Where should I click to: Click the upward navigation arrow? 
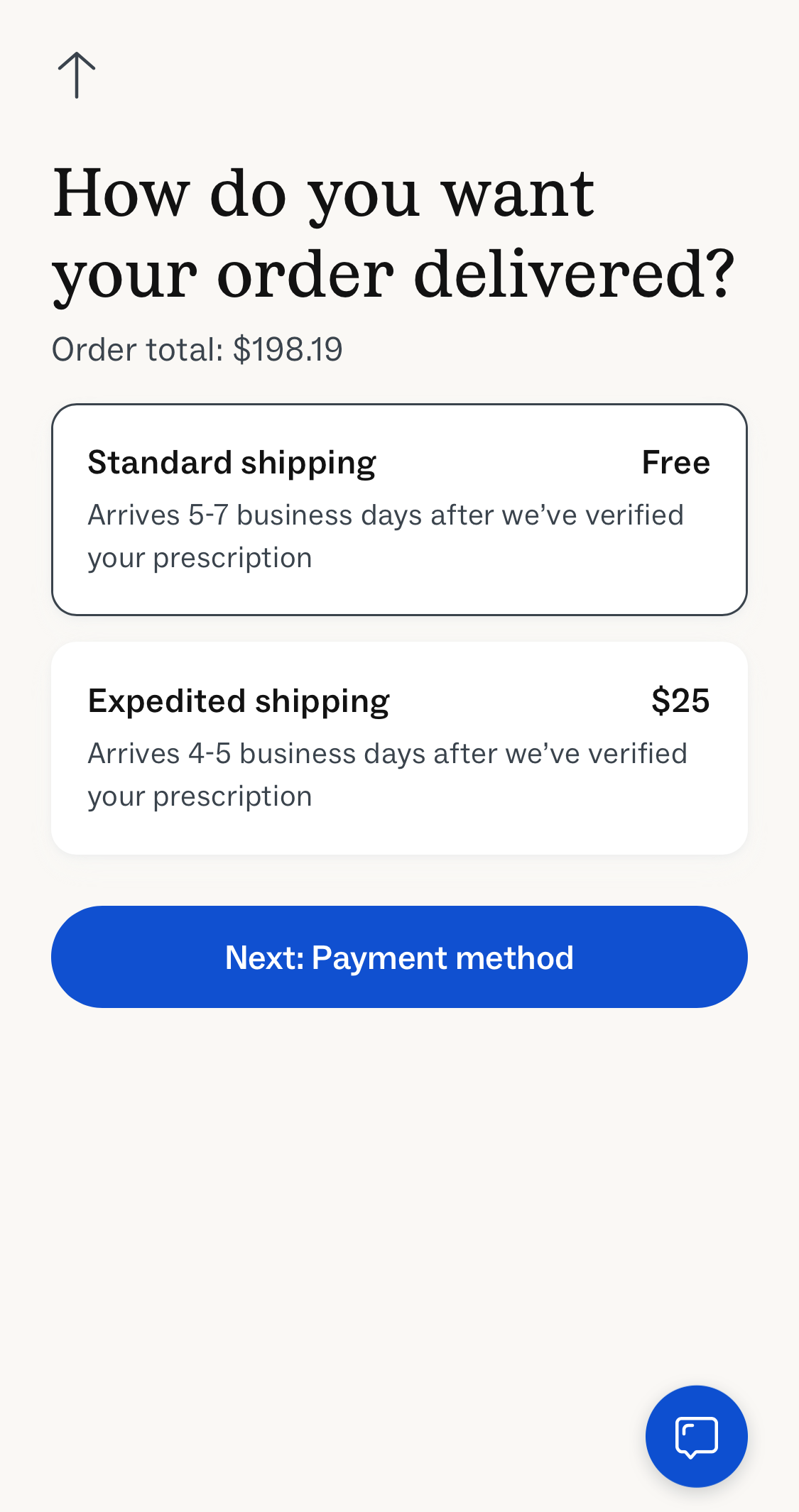[76, 73]
